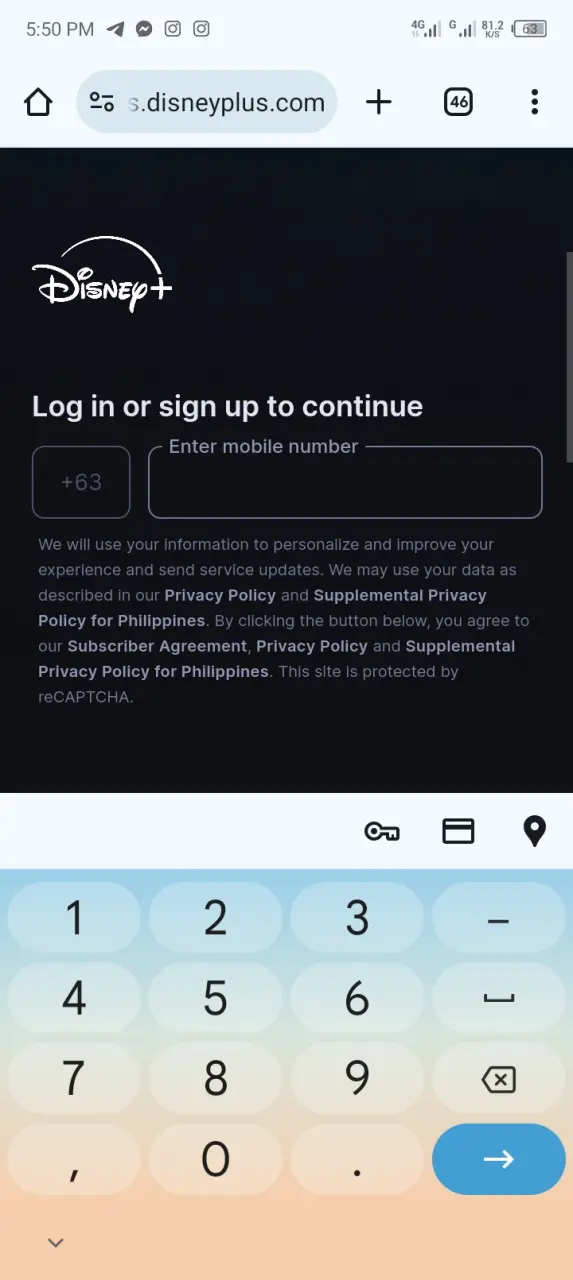Open the tab switcher showing 46
The width and height of the screenshot is (573, 1280).
click(x=458, y=102)
